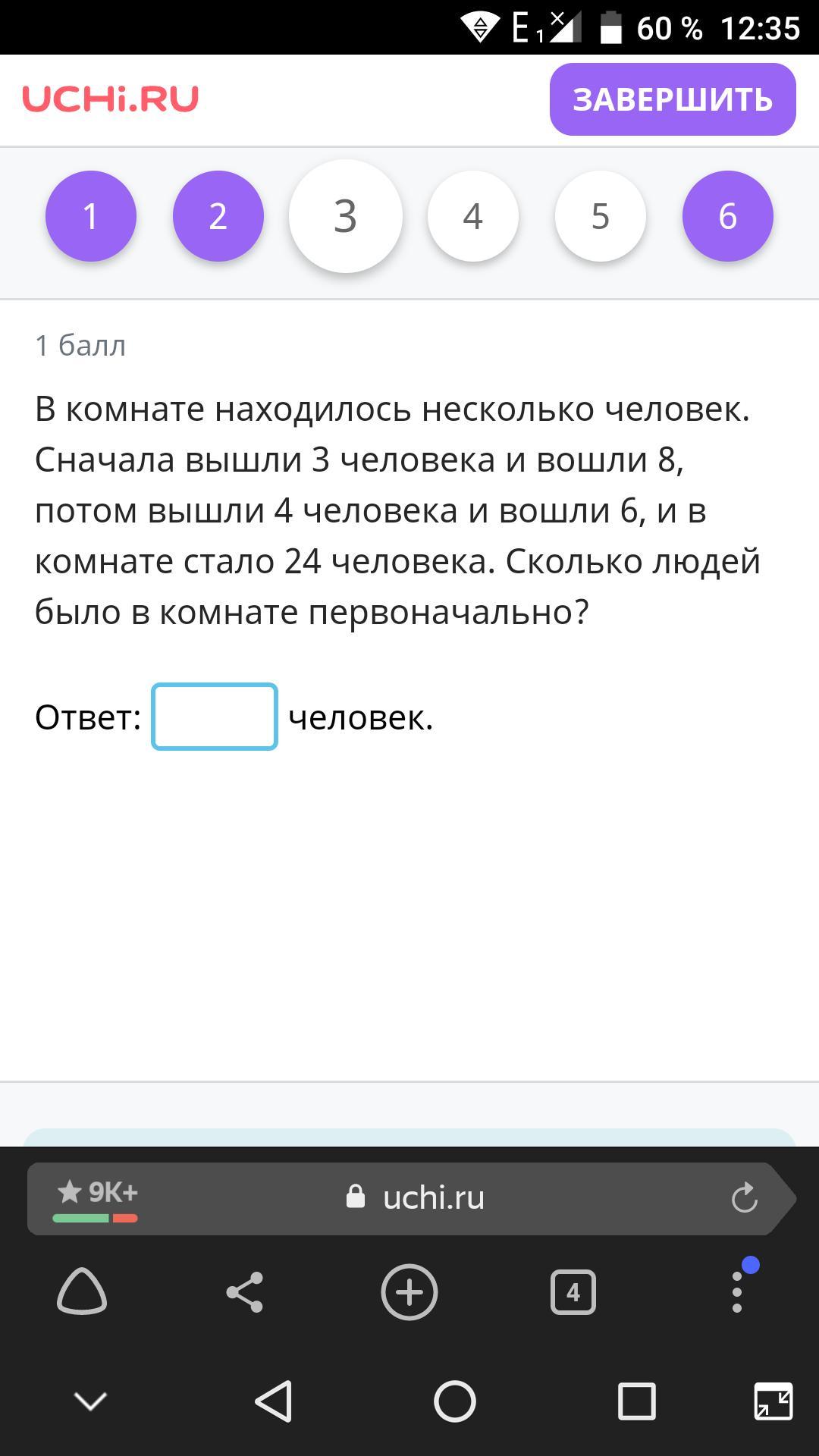Tap the system back button
The width and height of the screenshot is (819, 1456).
tap(274, 1400)
